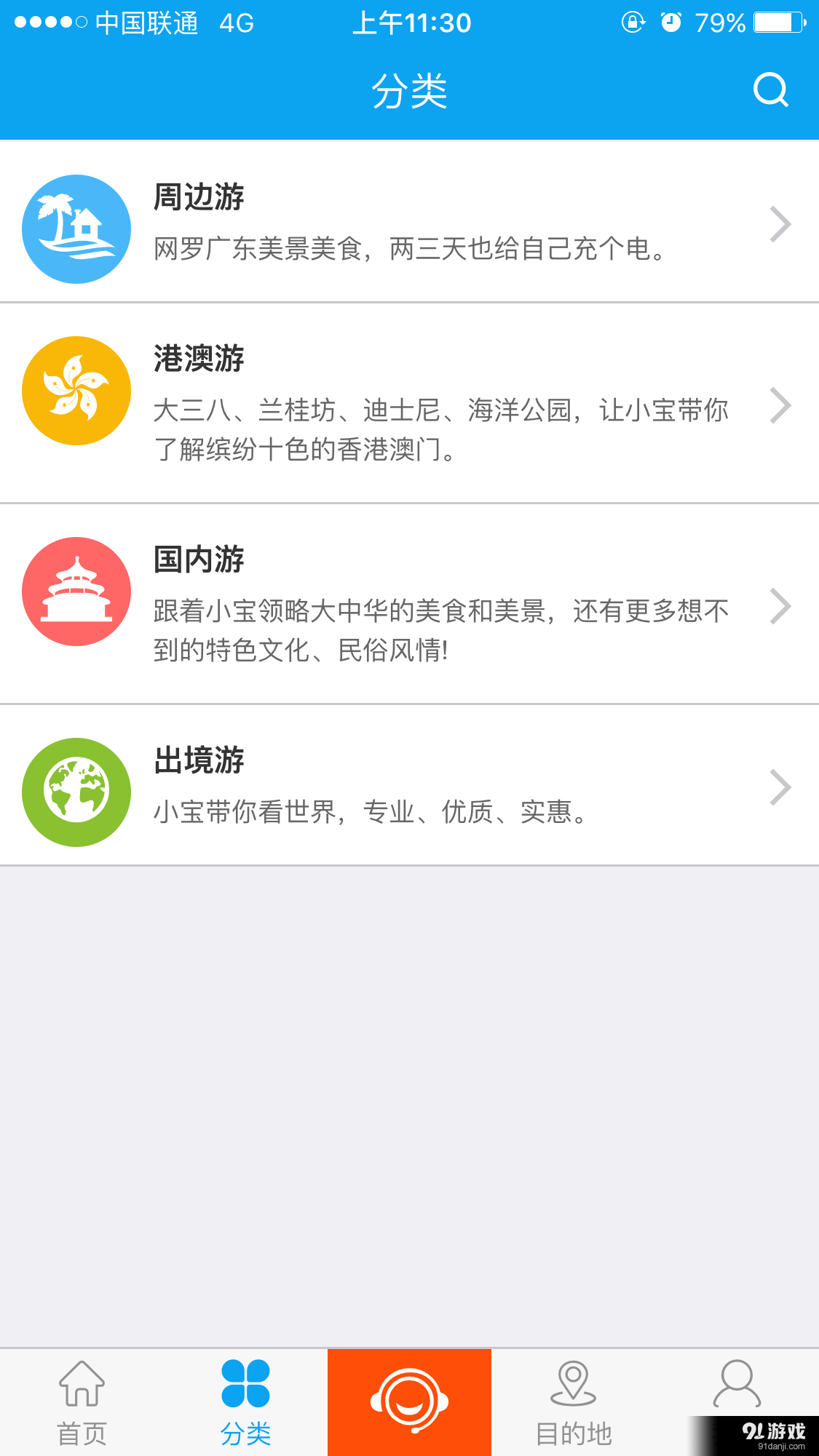Viewport: 819px width, 1456px height.
Task: Expand the 出境游 category chevron
Action: tap(780, 787)
